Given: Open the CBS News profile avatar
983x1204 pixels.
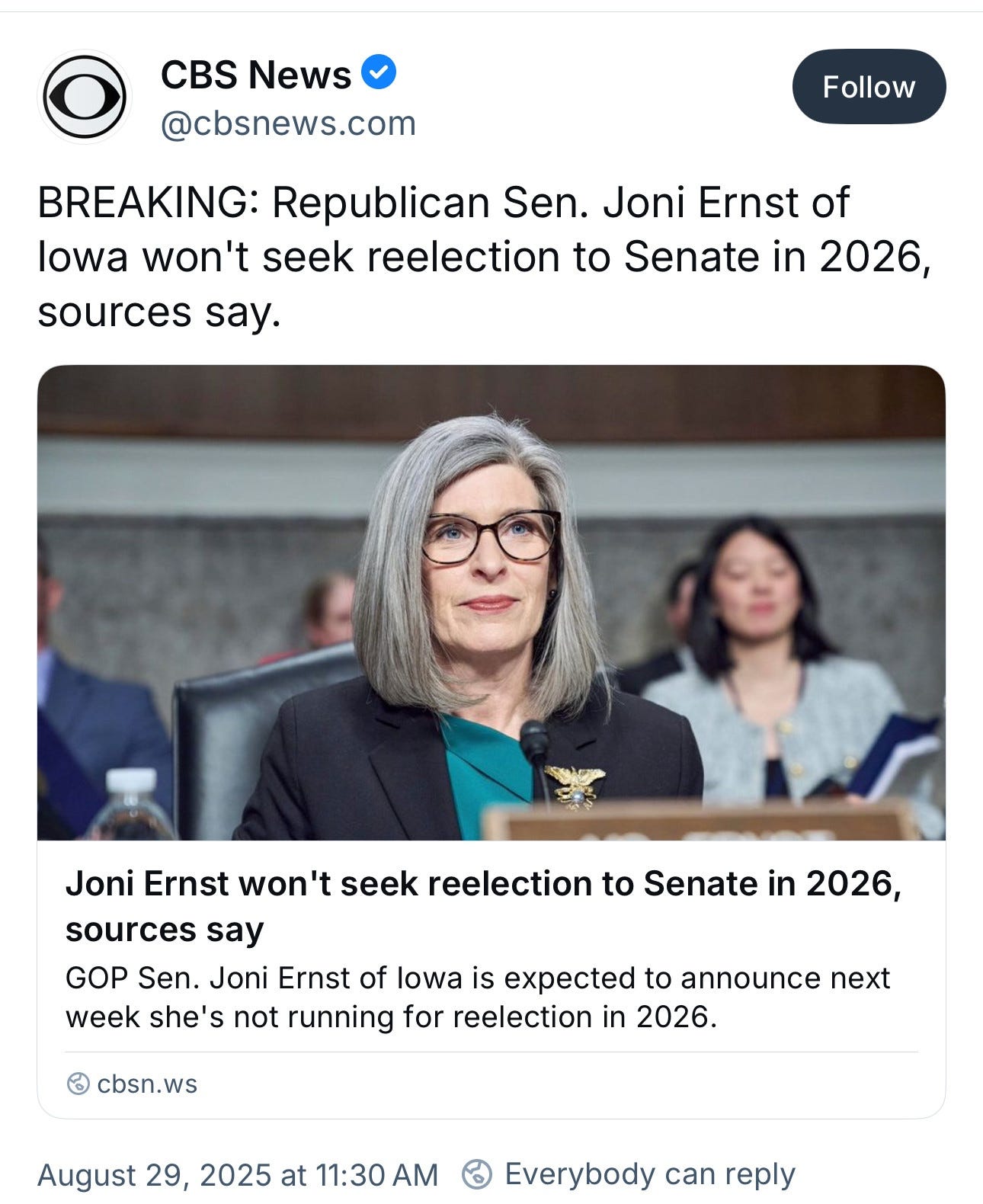Looking at the screenshot, I should [x=85, y=97].
